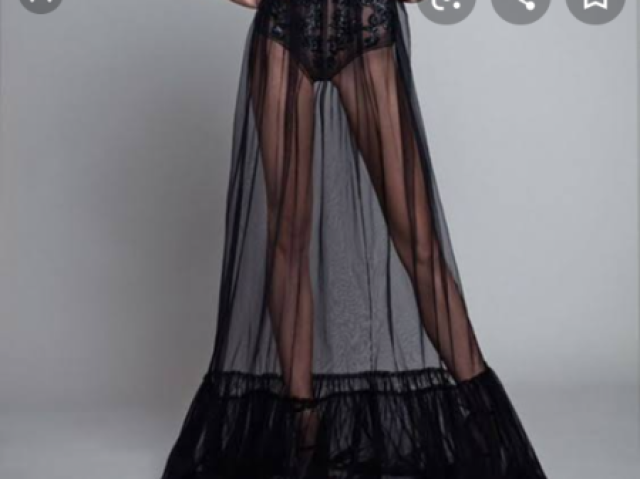The height and width of the screenshot is (479, 640).
Task: Close the image viewer
Action: click(40, 3)
